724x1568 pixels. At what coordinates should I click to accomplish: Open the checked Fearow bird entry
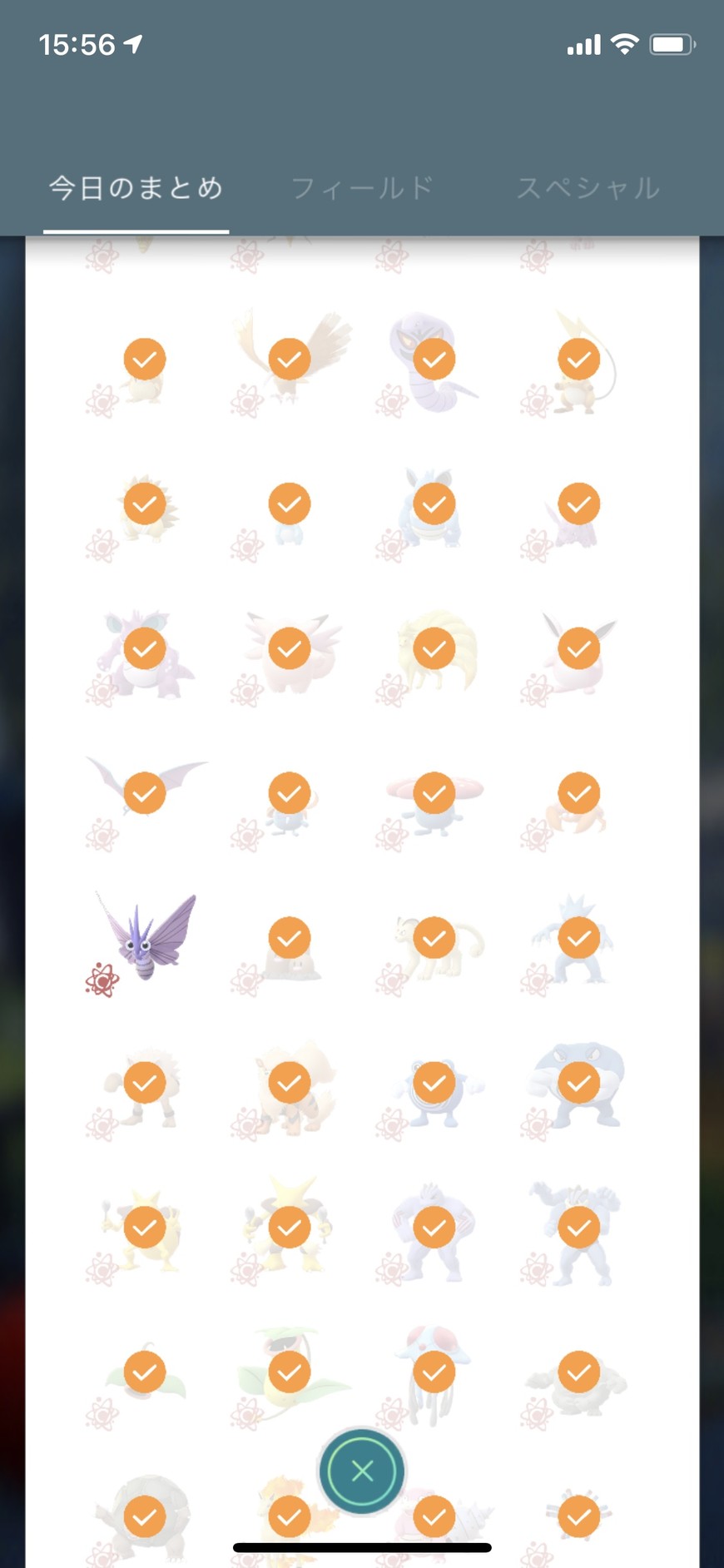click(x=290, y=360)
